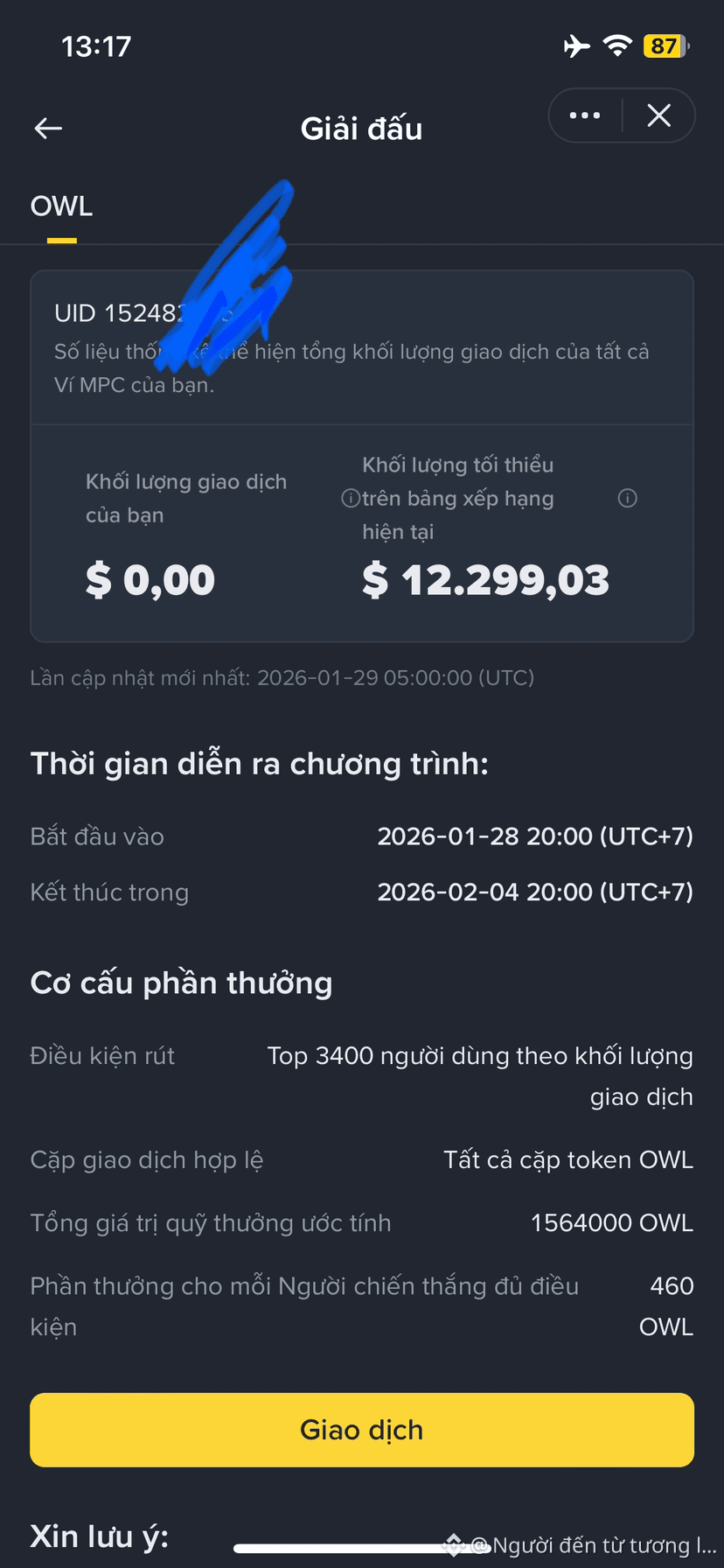Tap the last update timestamp line
This screenshot has height=1568, width=724.
pyautogui.click(x=282, y=676)
